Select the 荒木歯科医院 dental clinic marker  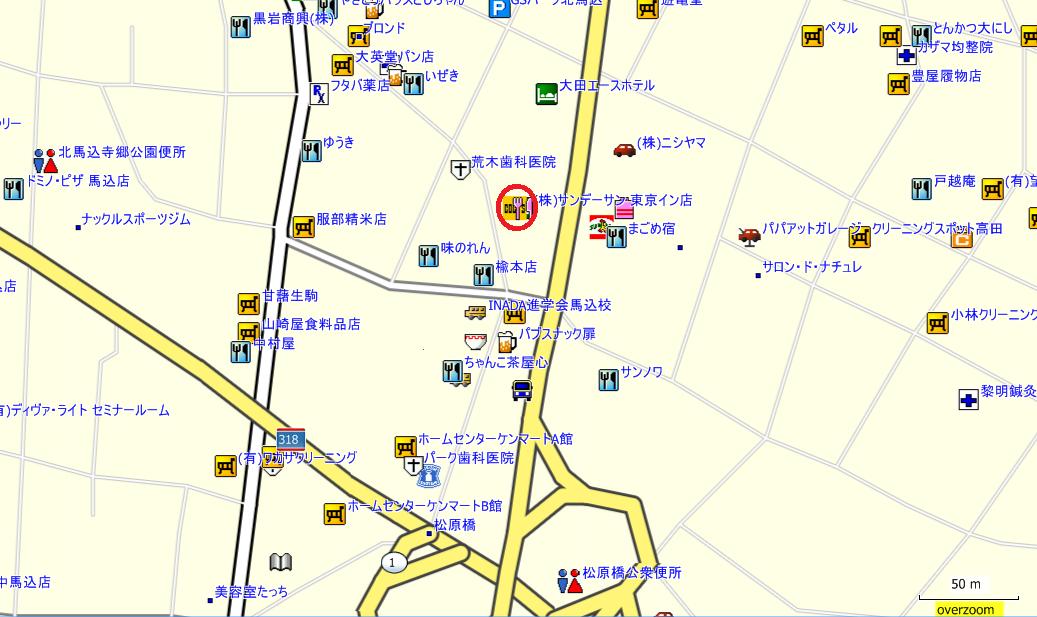click(x=460, y=169)
